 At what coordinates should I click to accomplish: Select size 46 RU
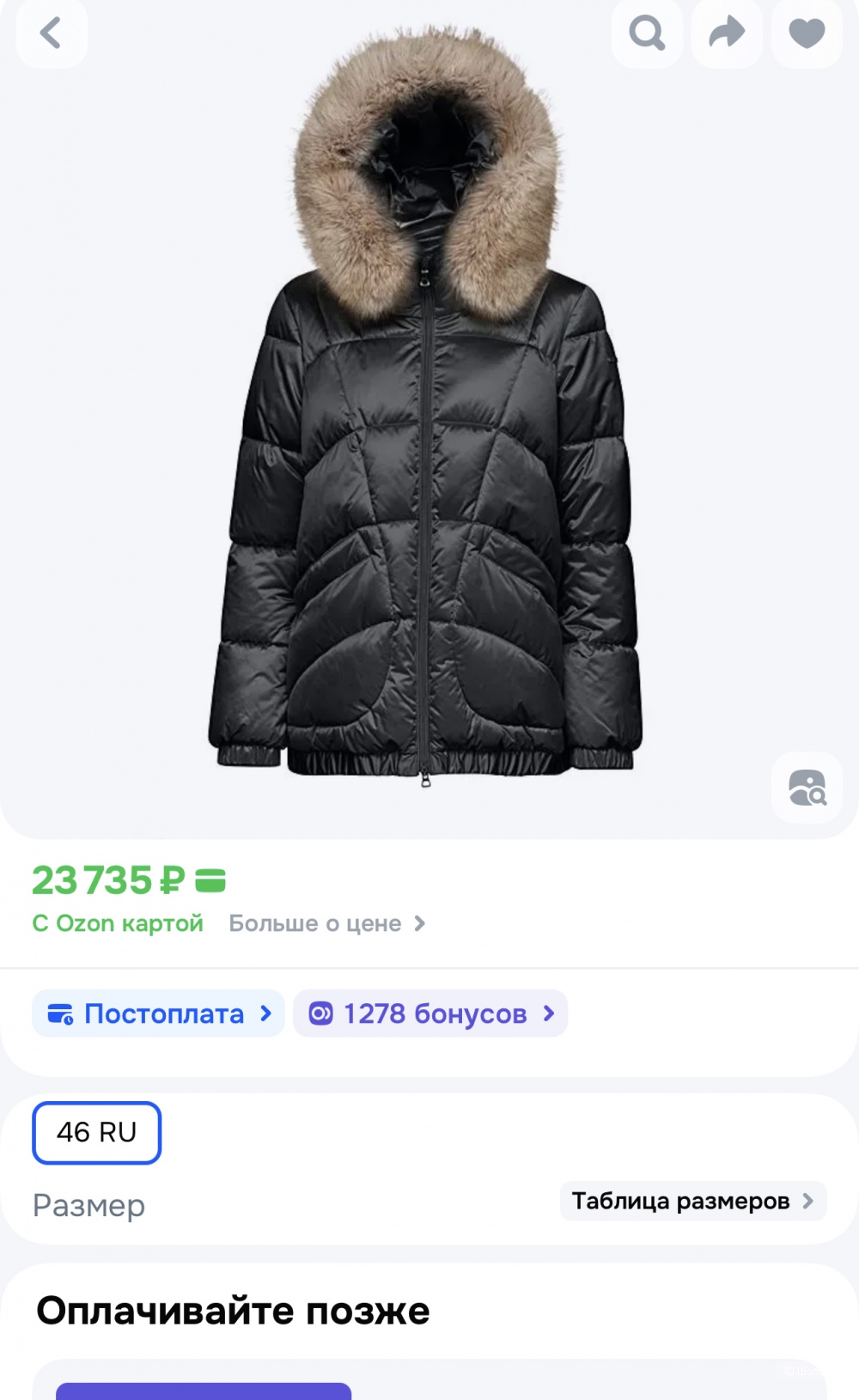pyautogui.click(x=97, y=1132)
